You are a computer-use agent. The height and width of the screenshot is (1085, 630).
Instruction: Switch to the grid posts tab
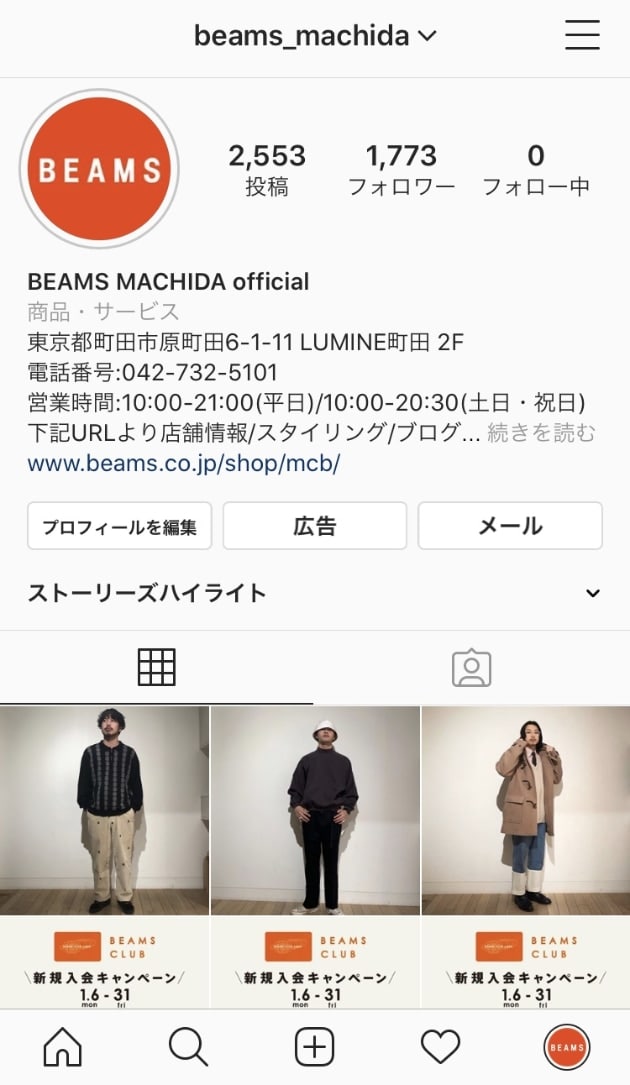tap(157, 667)
